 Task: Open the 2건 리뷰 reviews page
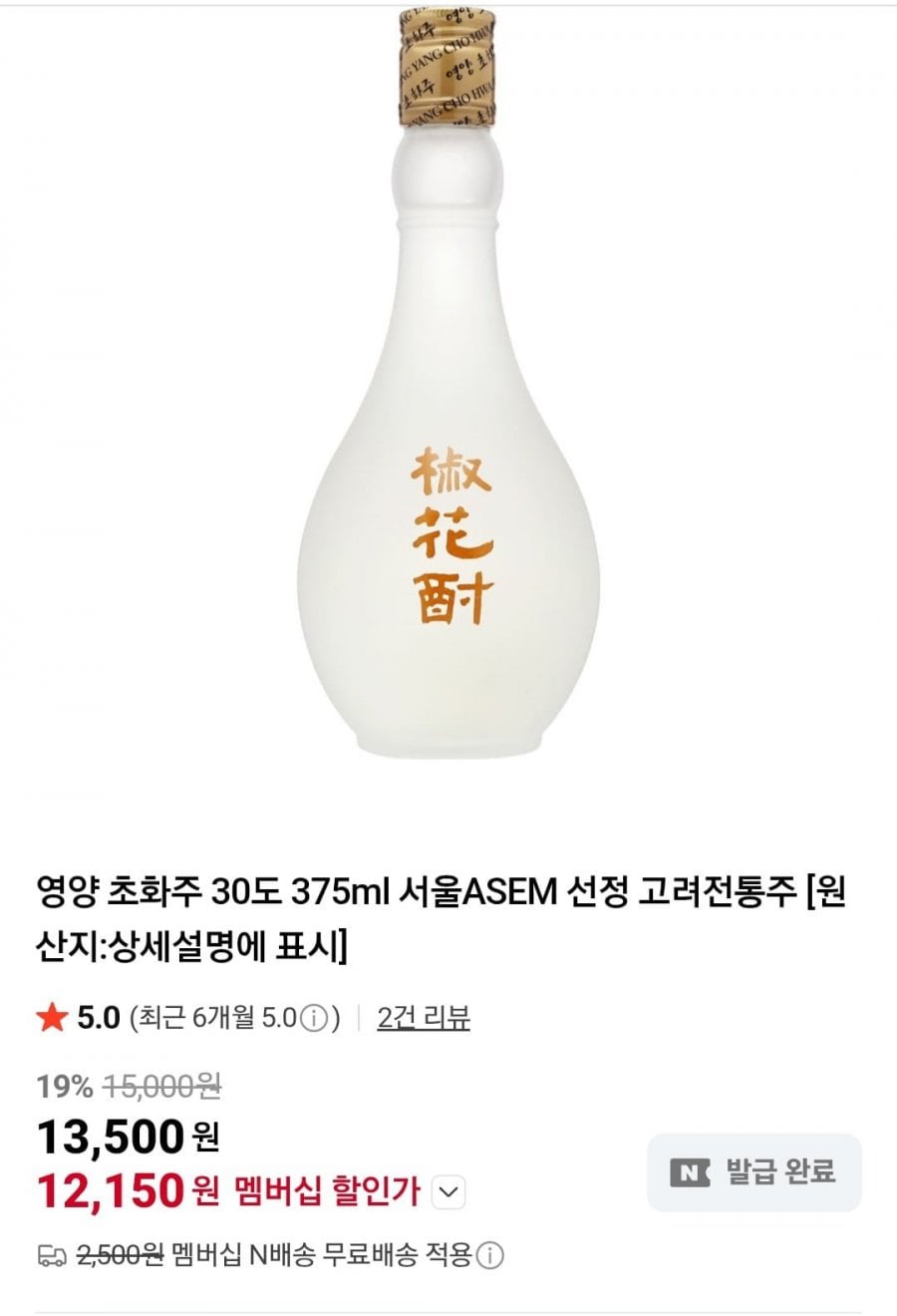pos(424,1019)
